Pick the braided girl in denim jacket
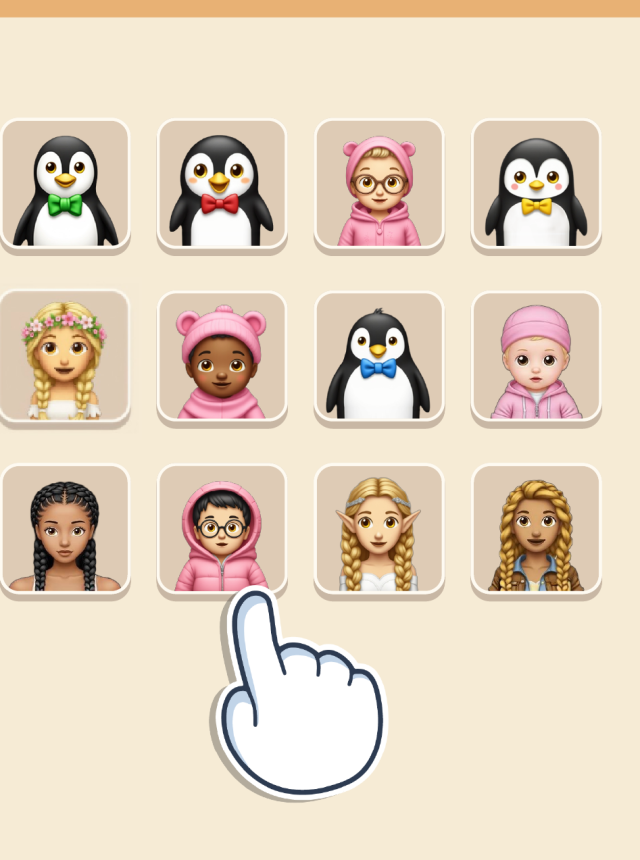640x860 pixels. click(536, 530)
